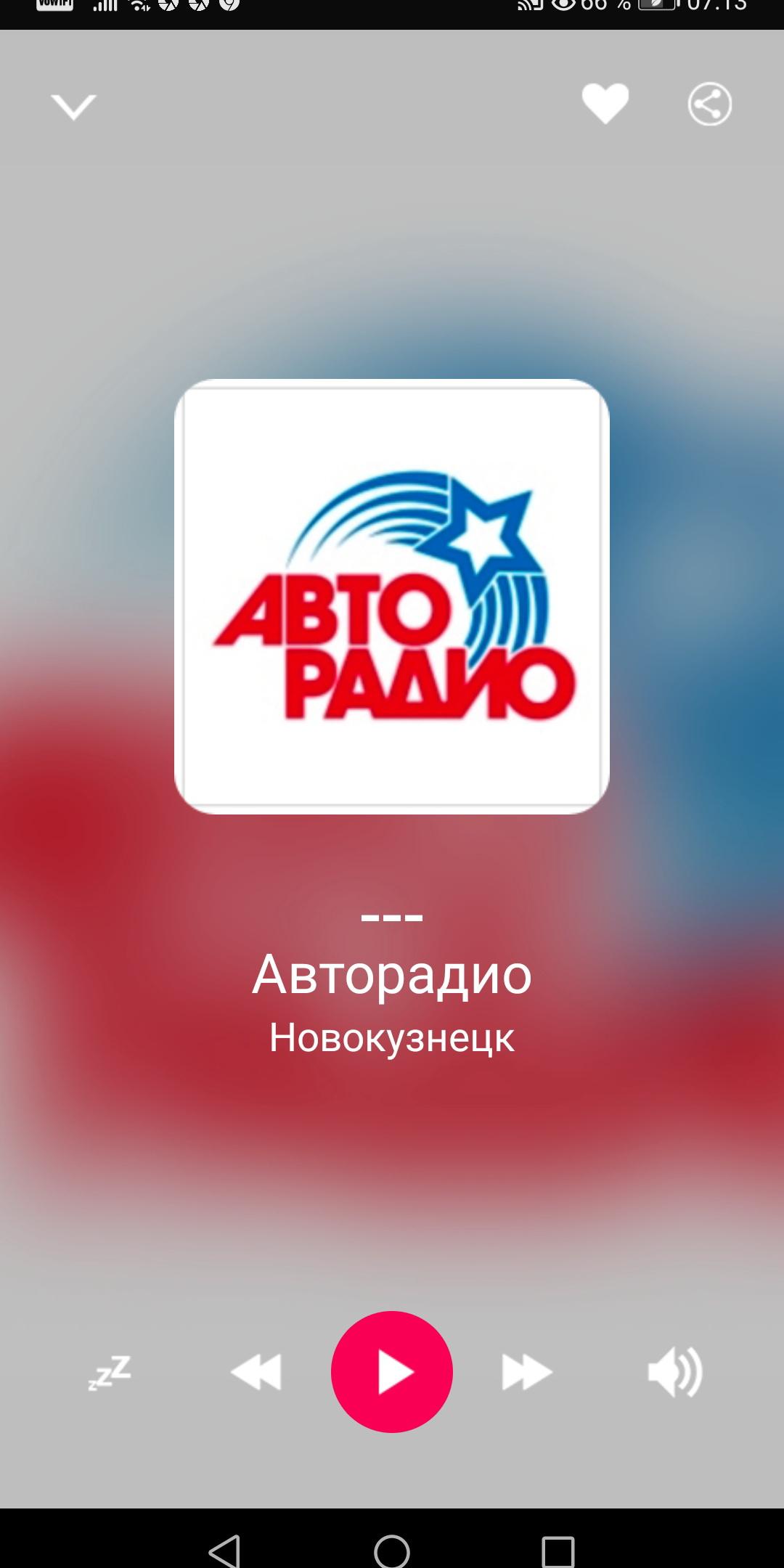Collapse the player with the down chevron
784x1568 pixels.
point(73,107)
